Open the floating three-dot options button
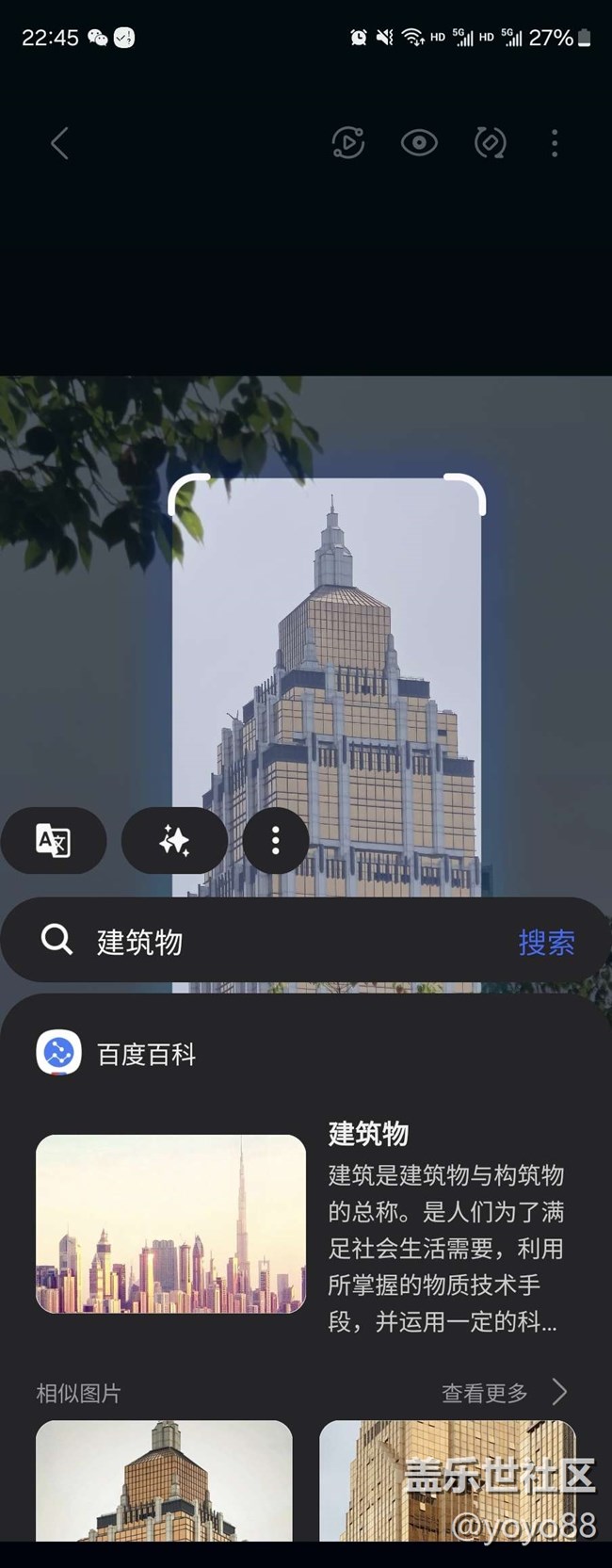The height and width of the screenshot is (1568, 612). [276, 840]
